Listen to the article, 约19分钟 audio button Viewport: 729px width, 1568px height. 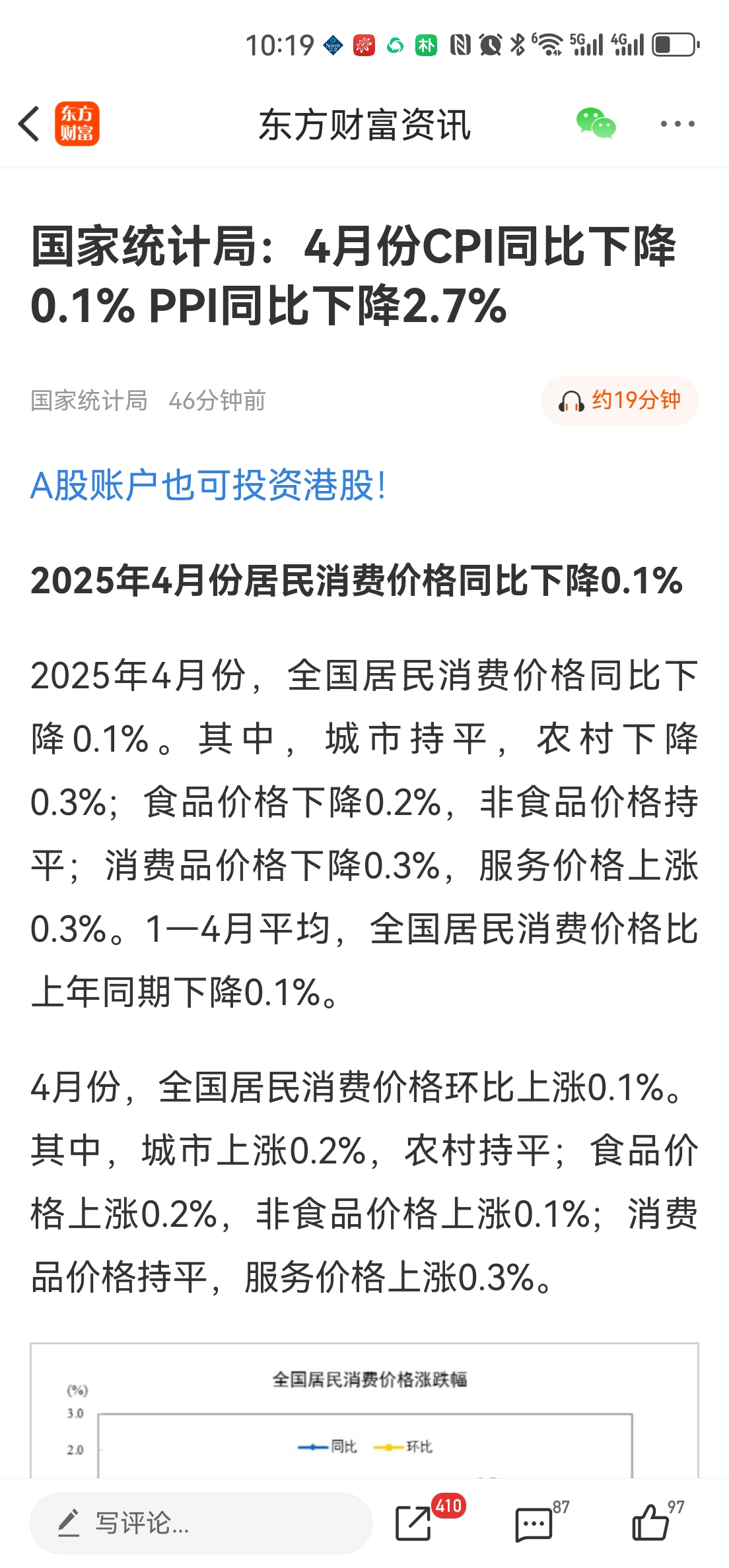pyautogui.click(x=619, y=401)
